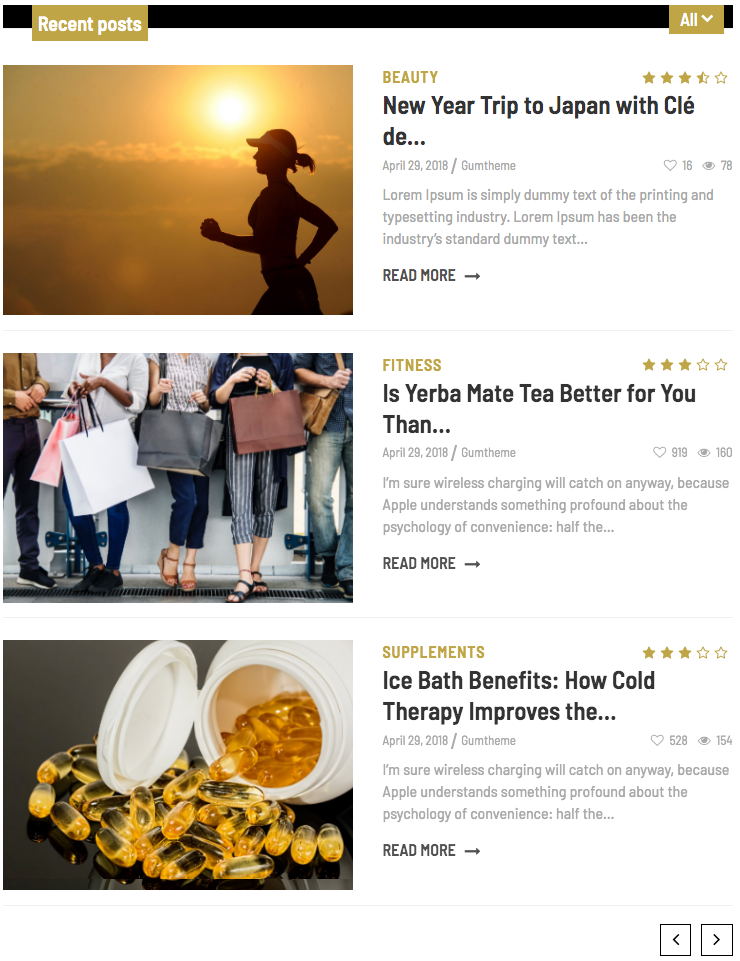Open Gumtheme author link on the Japan post
The height and width of the screenshot is (961, 740).
coord(488,166)
